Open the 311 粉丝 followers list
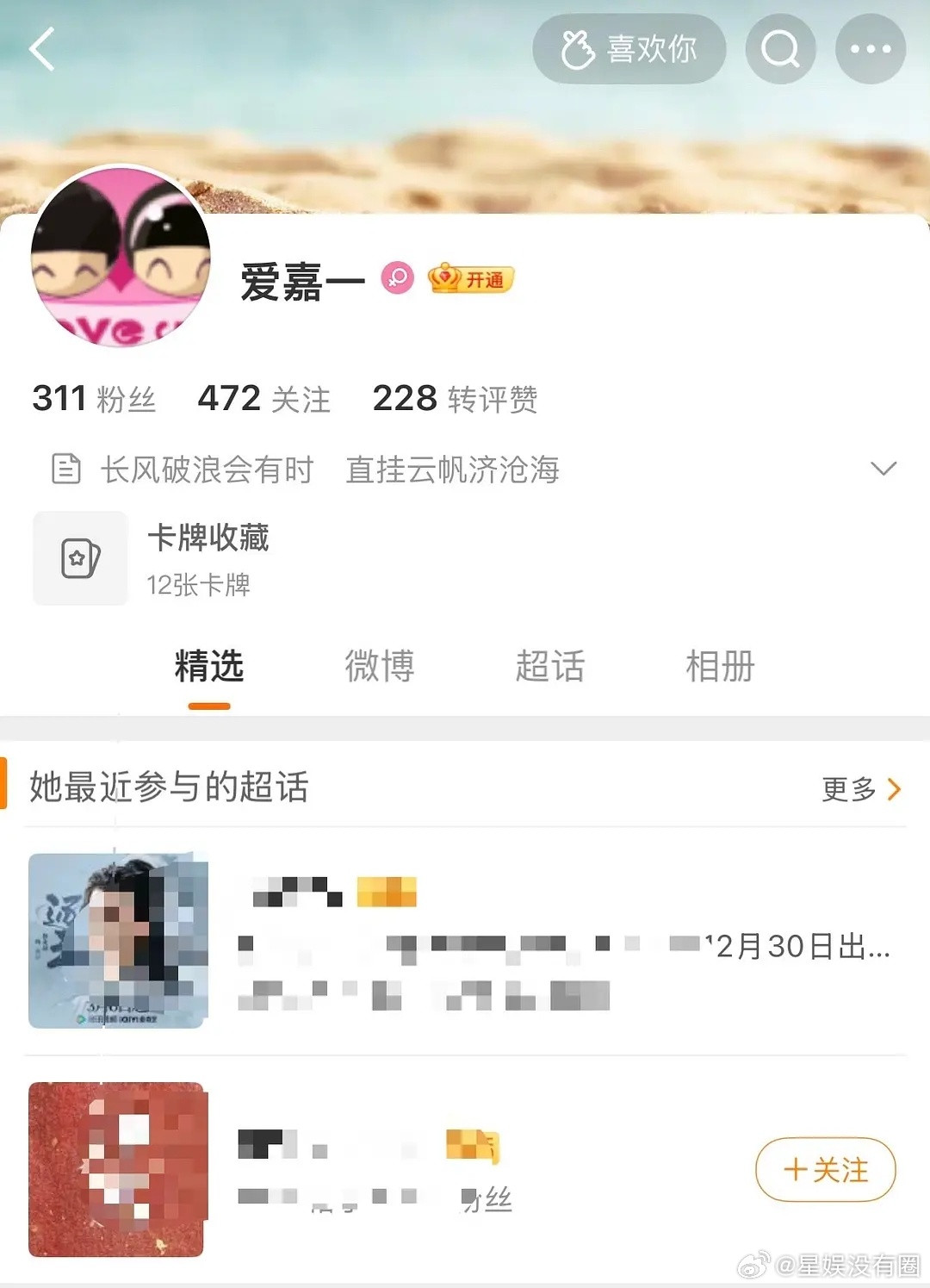The height and width of the screenshot is (1288, 930). point(92,398)
